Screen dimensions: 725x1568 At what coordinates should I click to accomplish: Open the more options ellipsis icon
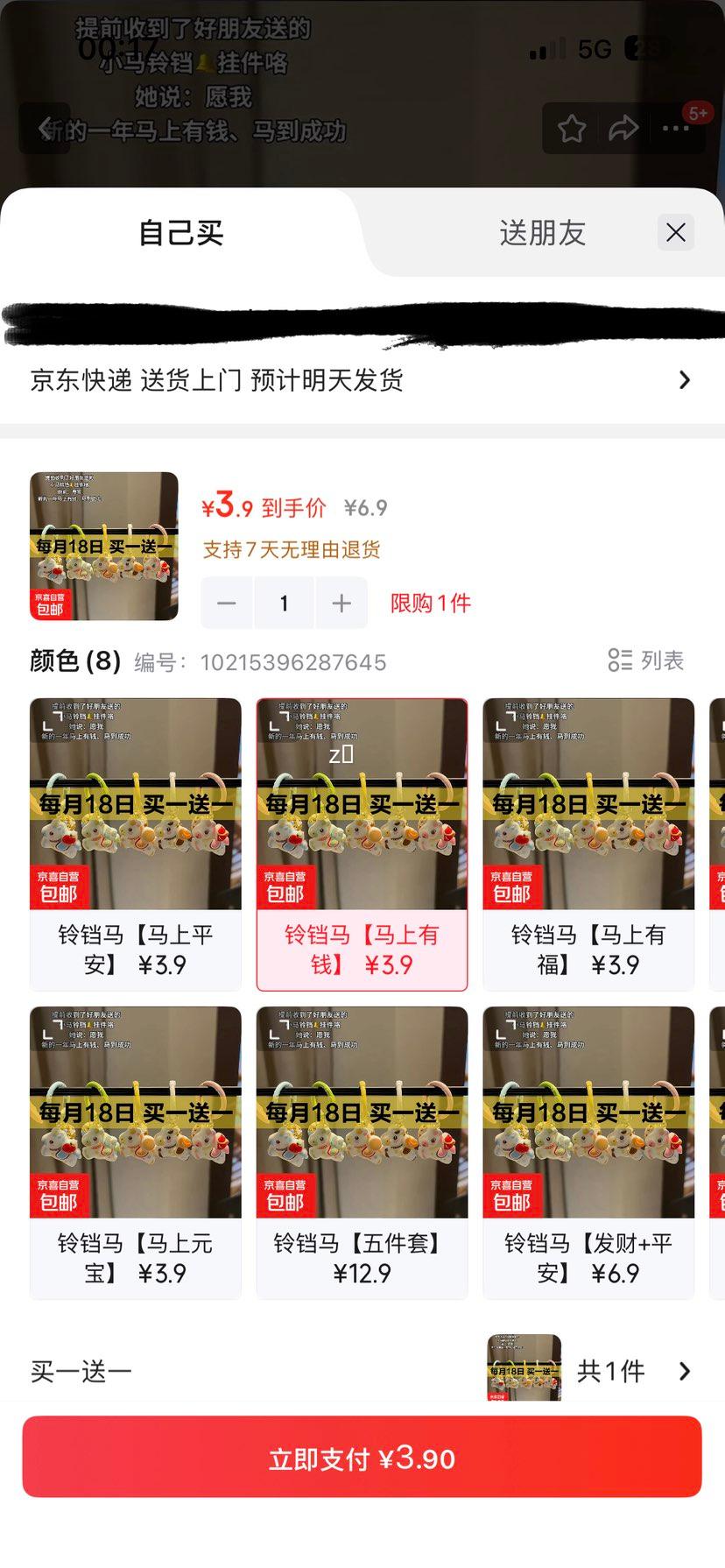tap(675, 128)
